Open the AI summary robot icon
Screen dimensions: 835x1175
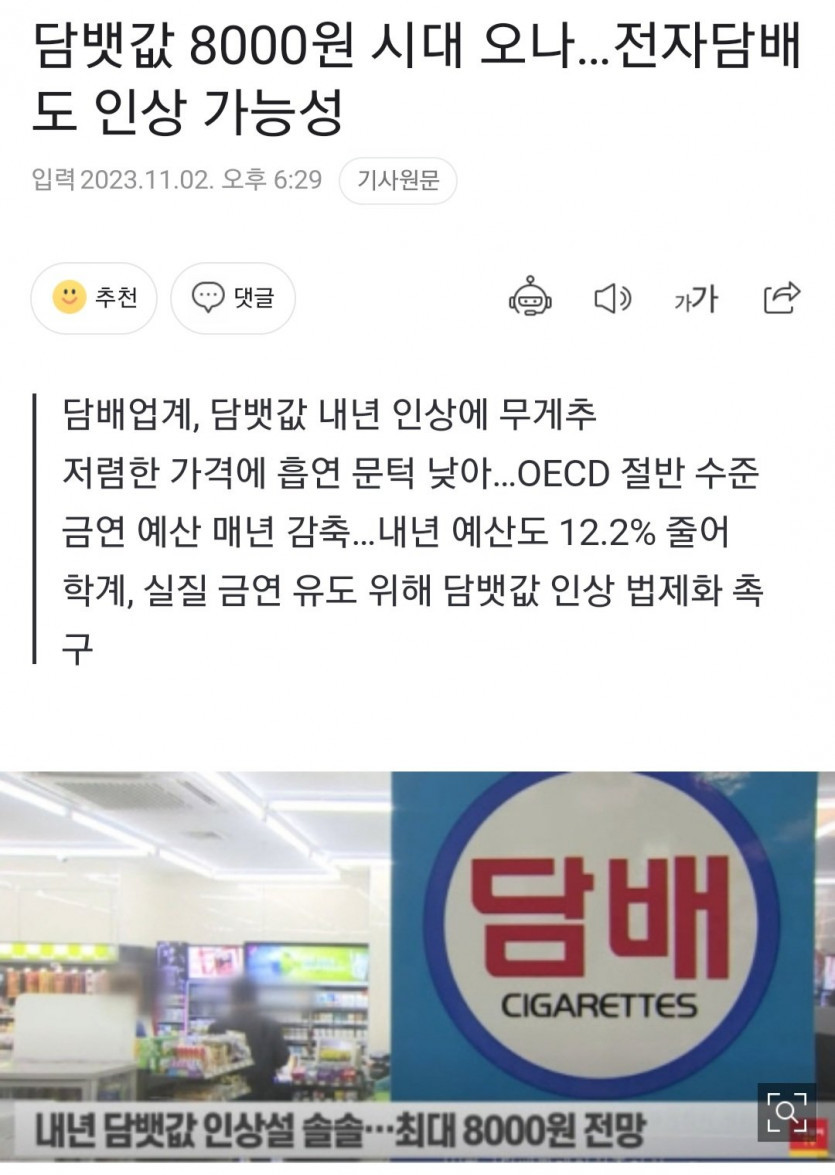point(530,298)
